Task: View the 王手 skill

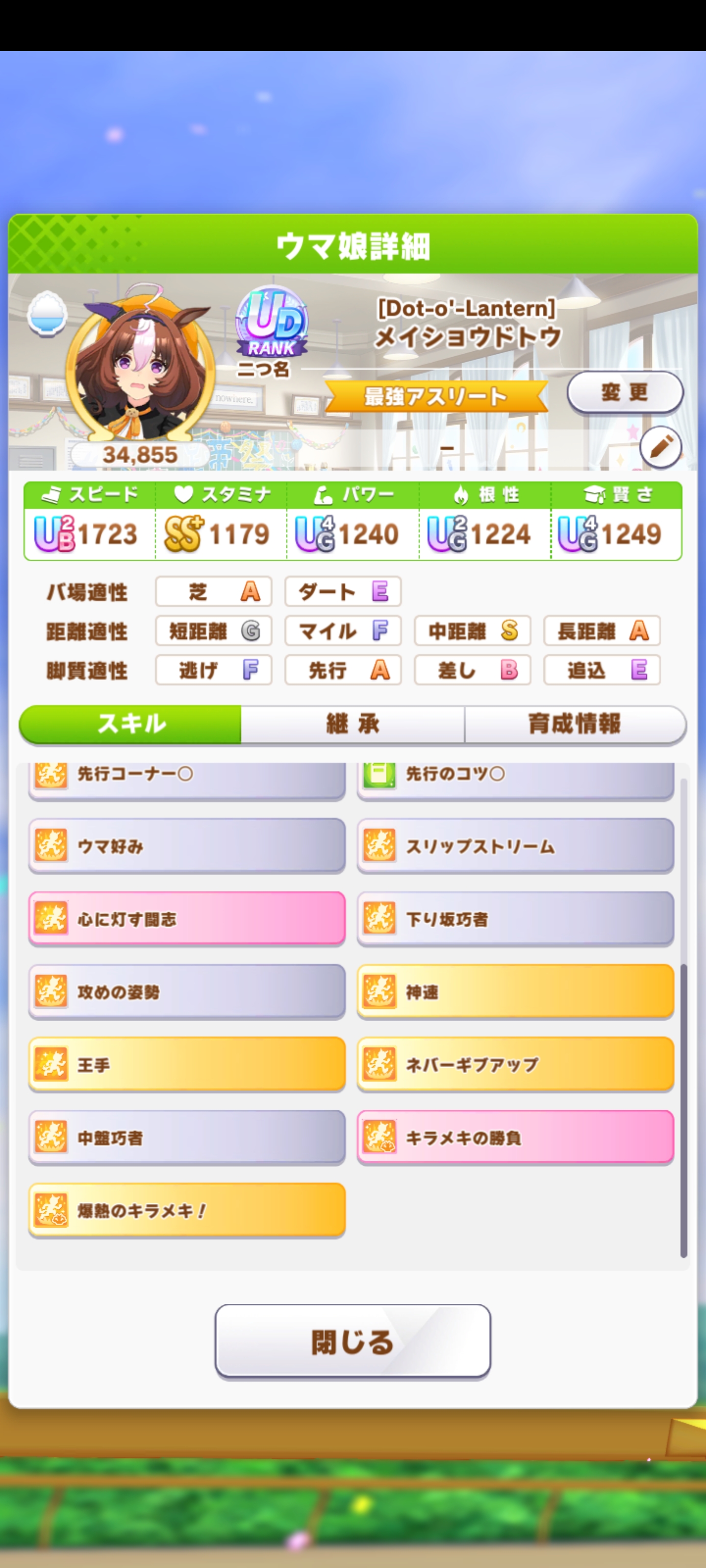Action: (x=186, y=1065)
